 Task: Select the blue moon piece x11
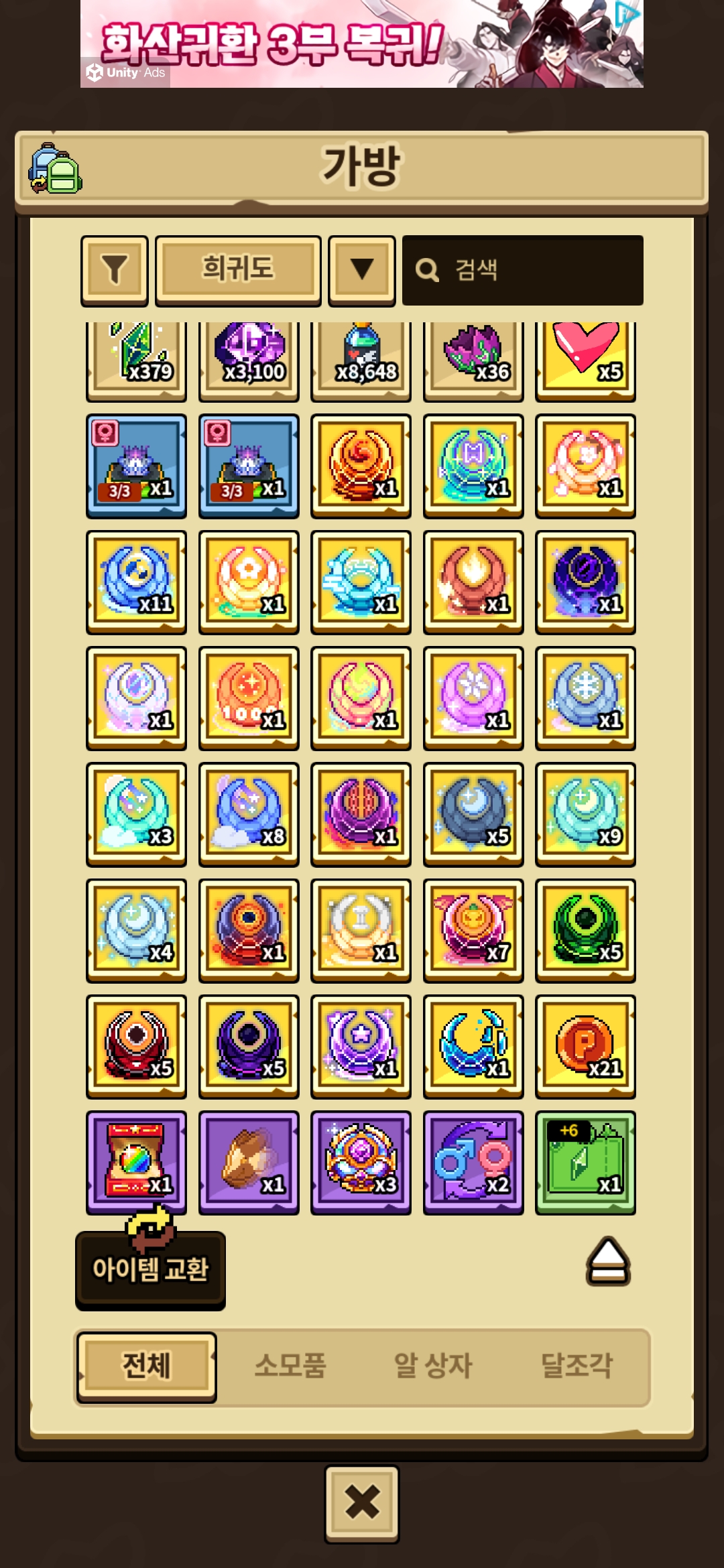tap(136, 582)
